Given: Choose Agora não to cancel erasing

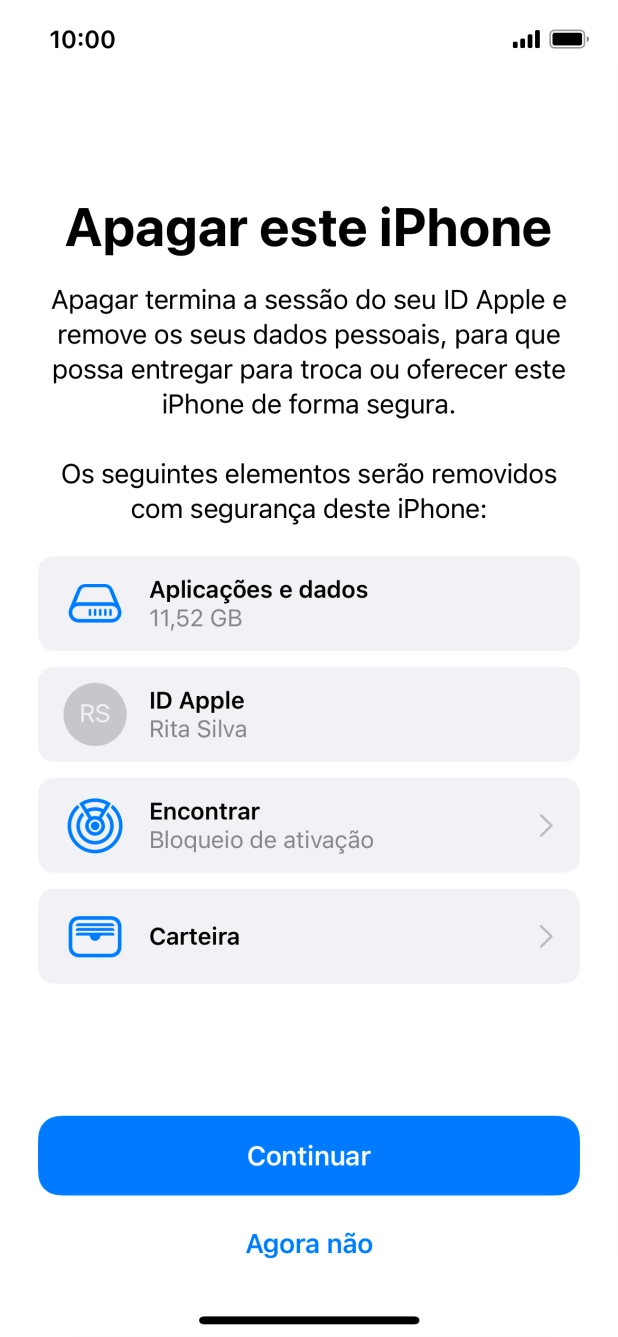Looking at the screenshot, I should point(309,1243).
